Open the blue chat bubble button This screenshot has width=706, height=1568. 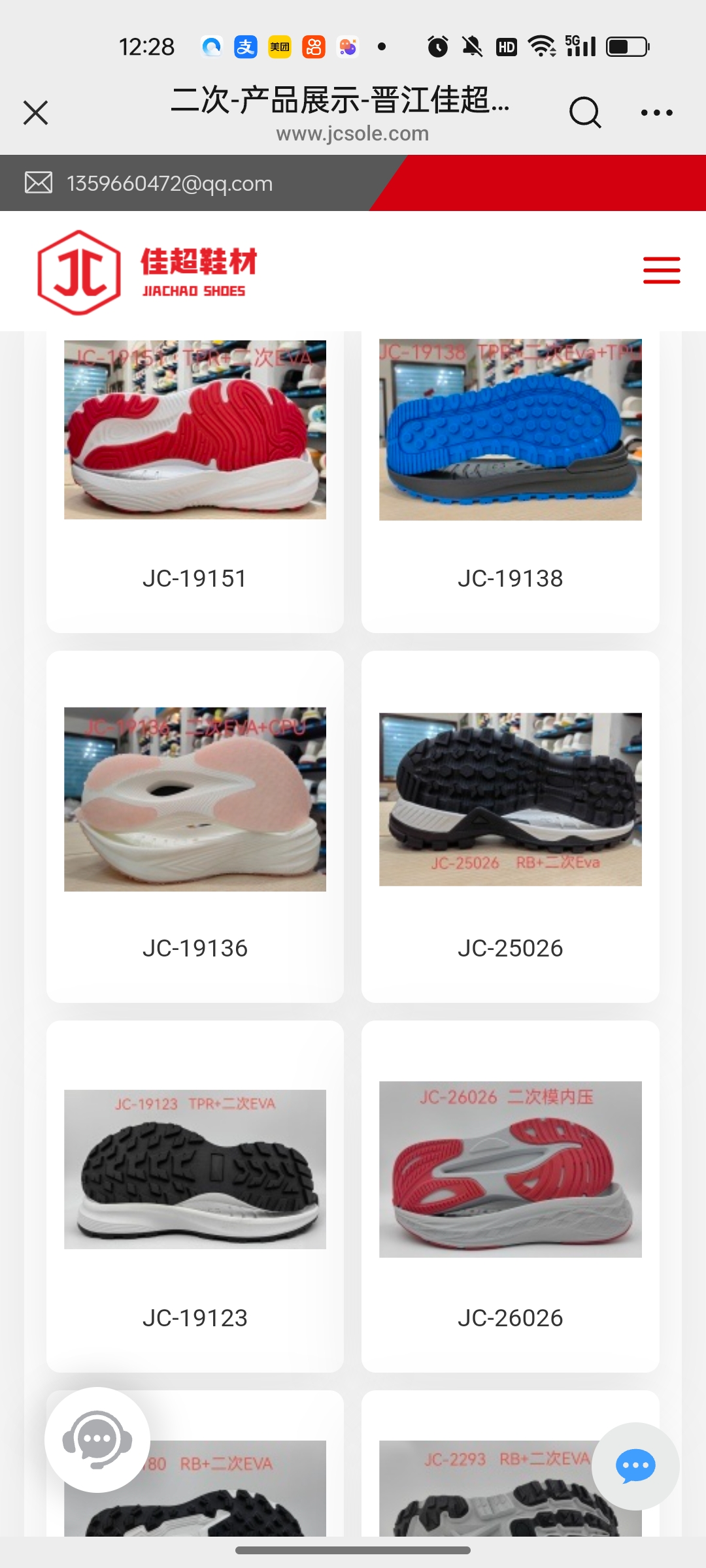635,1466
